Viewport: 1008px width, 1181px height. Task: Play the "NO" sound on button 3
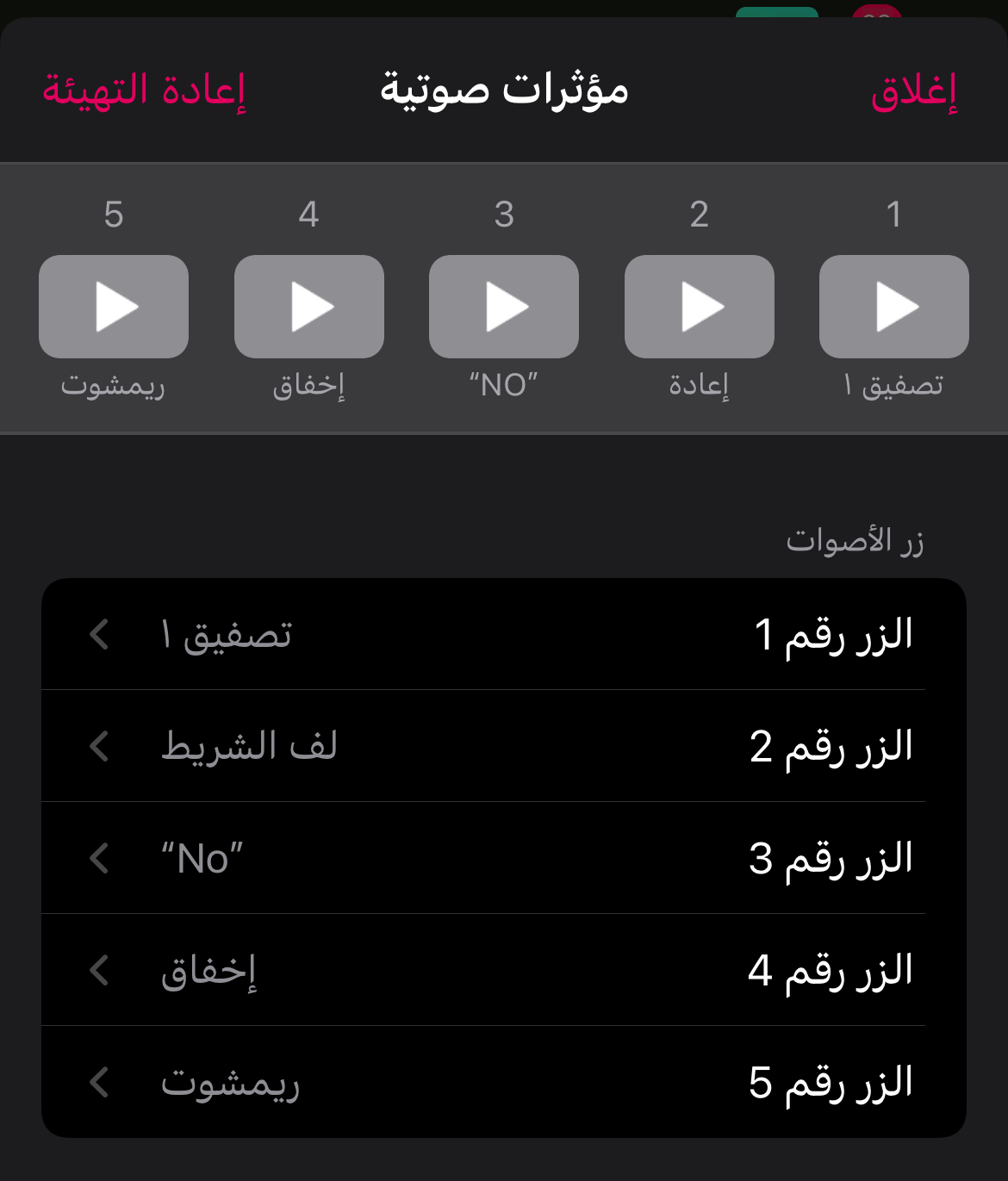[504, 307]
